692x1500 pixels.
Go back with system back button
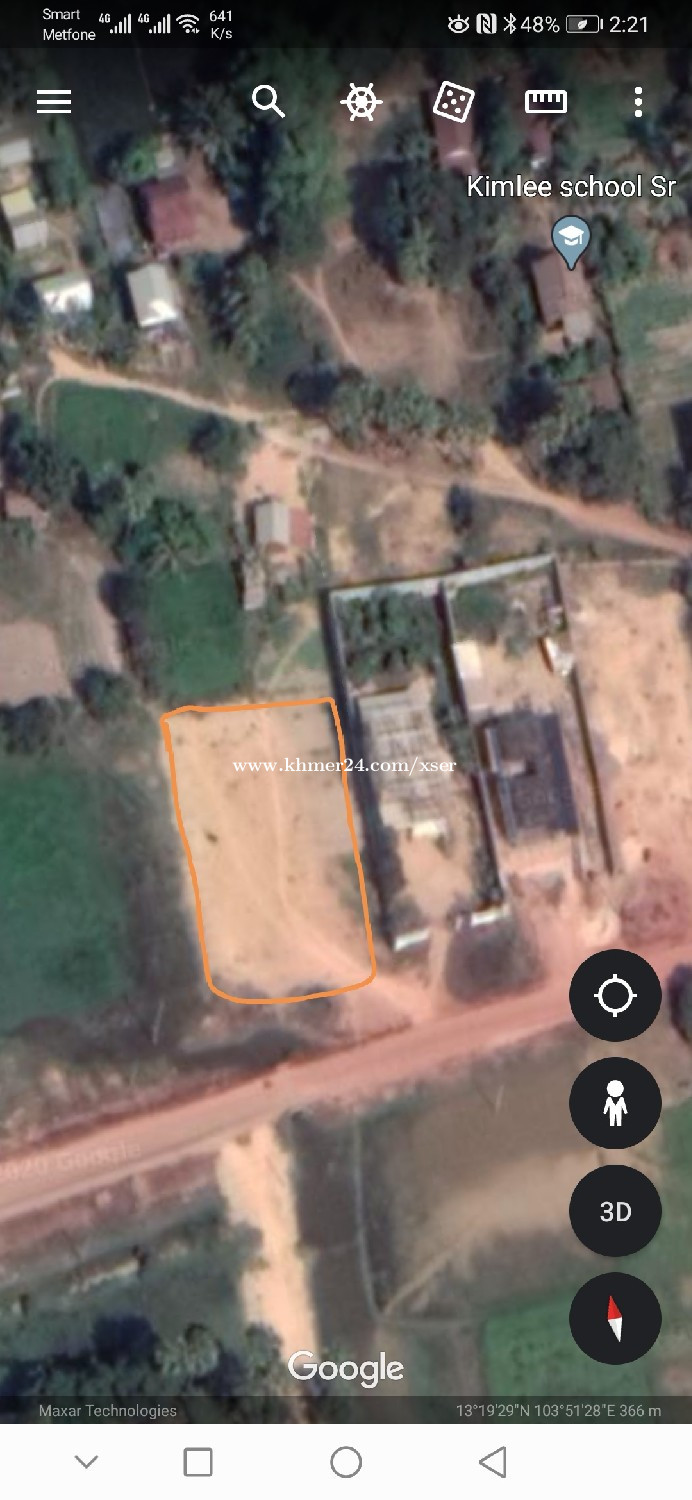point(493,1462)
